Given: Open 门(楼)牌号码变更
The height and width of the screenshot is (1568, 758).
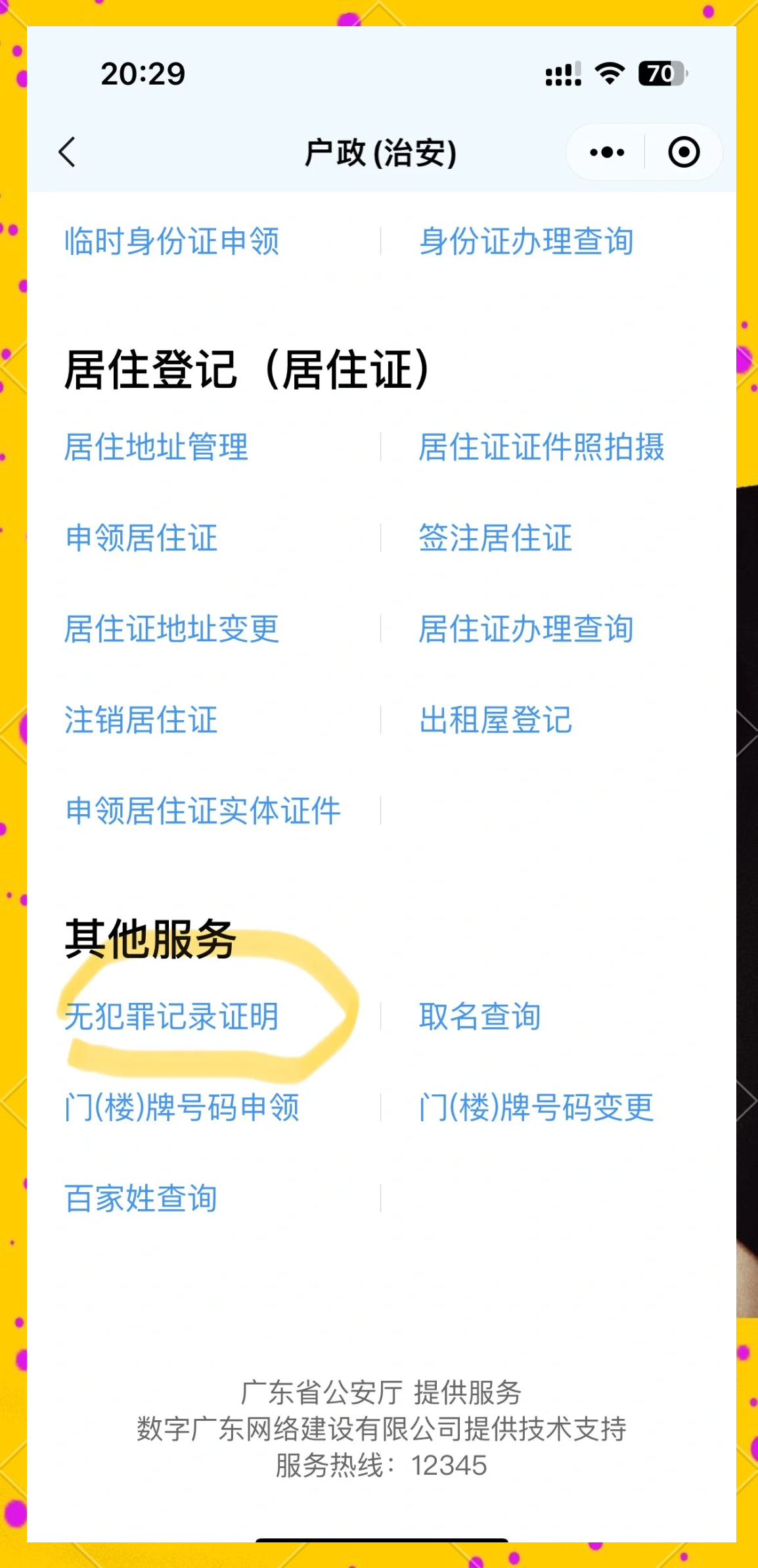Looking at the screenshot, I should (537, 1107).
